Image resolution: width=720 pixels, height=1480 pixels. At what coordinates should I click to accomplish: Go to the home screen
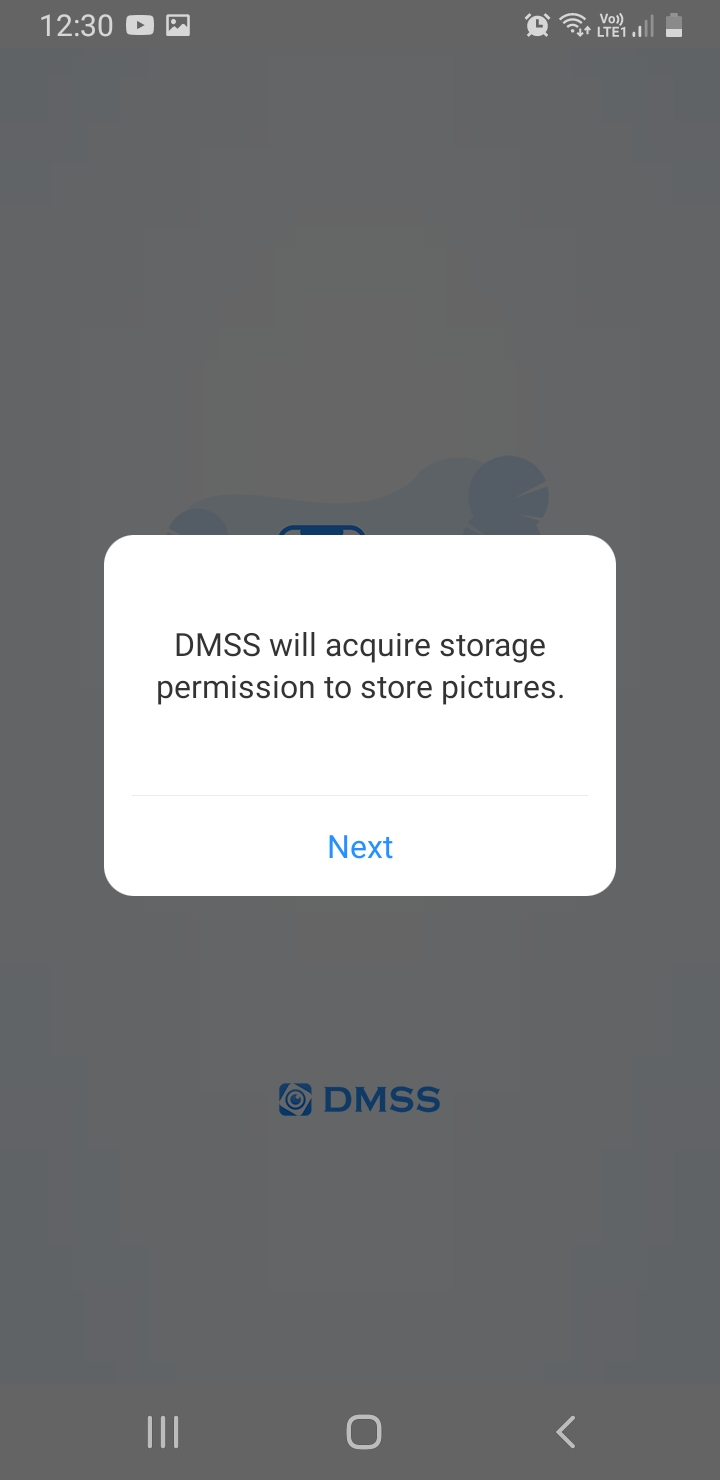[364, 1432]
